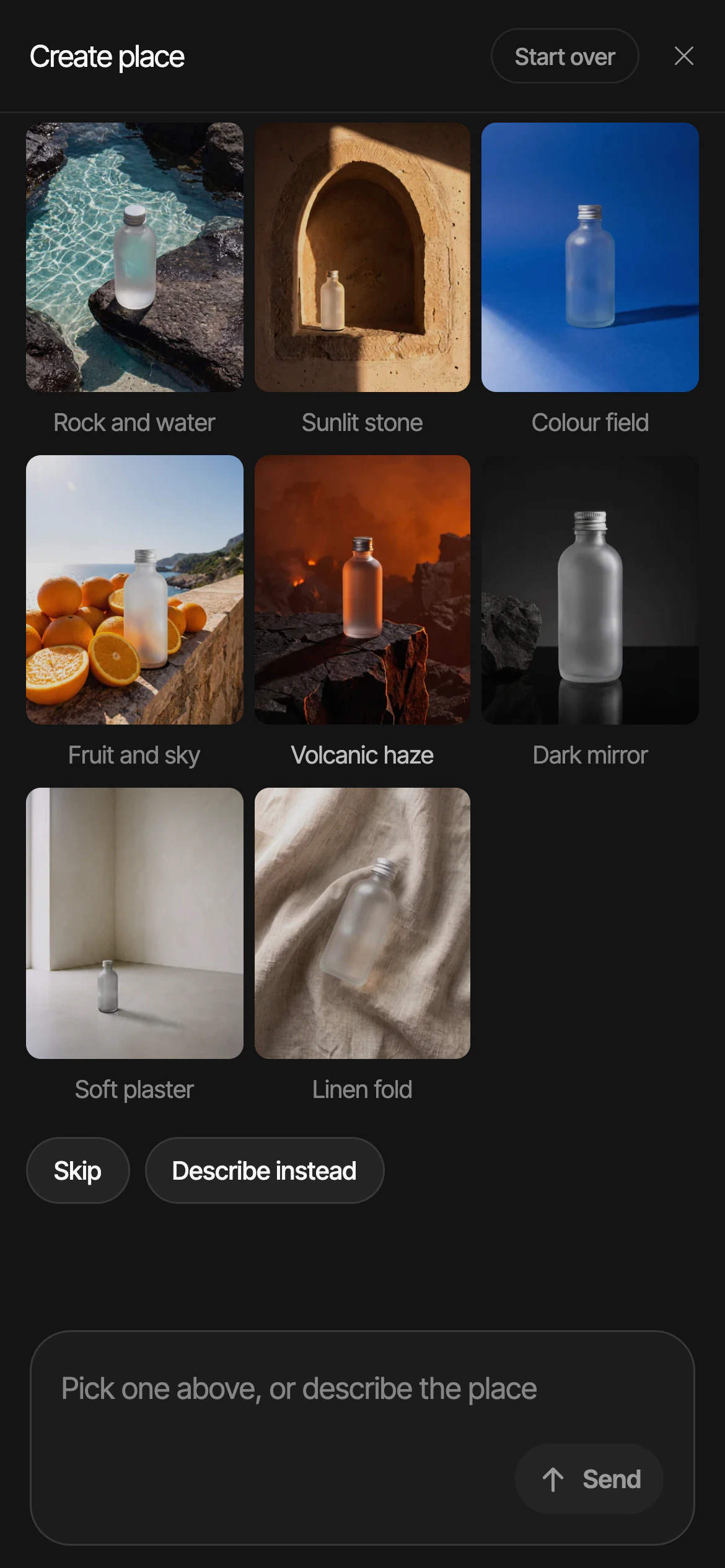Close the Create place dialog
725x1568 pixels.
click(683, 56)
